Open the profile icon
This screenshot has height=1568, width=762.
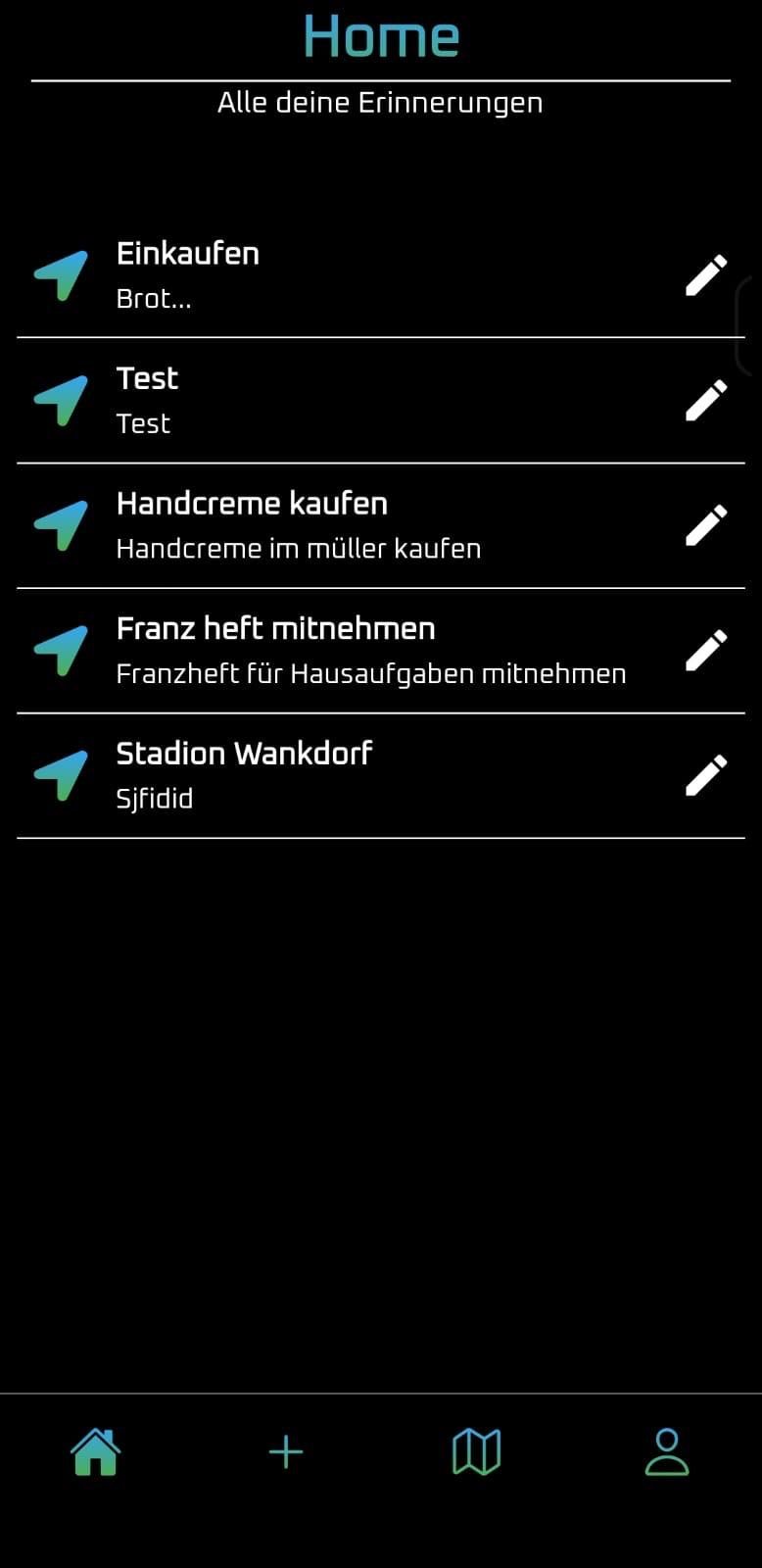click(x=667, y=1451)
